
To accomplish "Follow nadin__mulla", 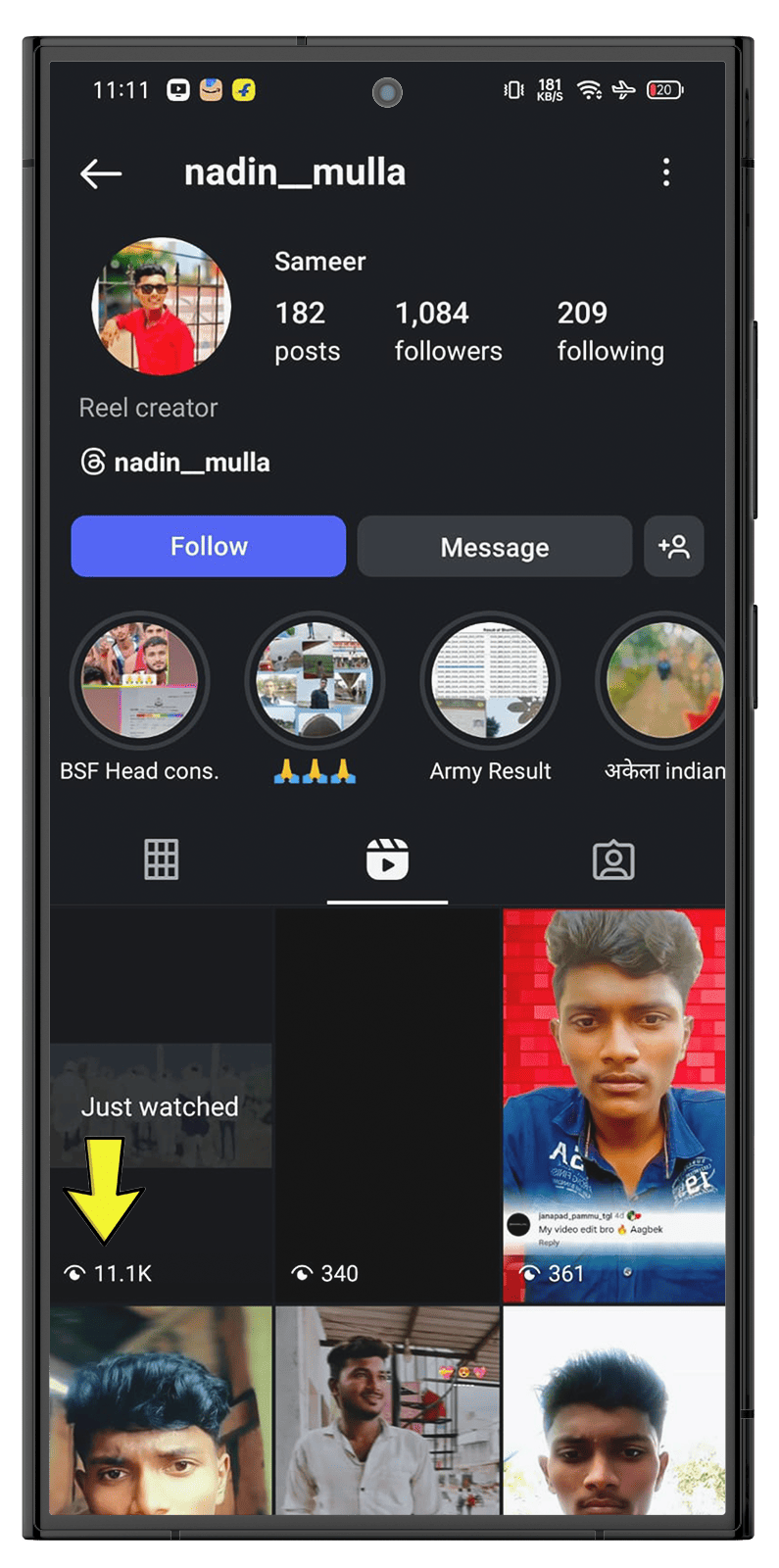I will point(208,546).
